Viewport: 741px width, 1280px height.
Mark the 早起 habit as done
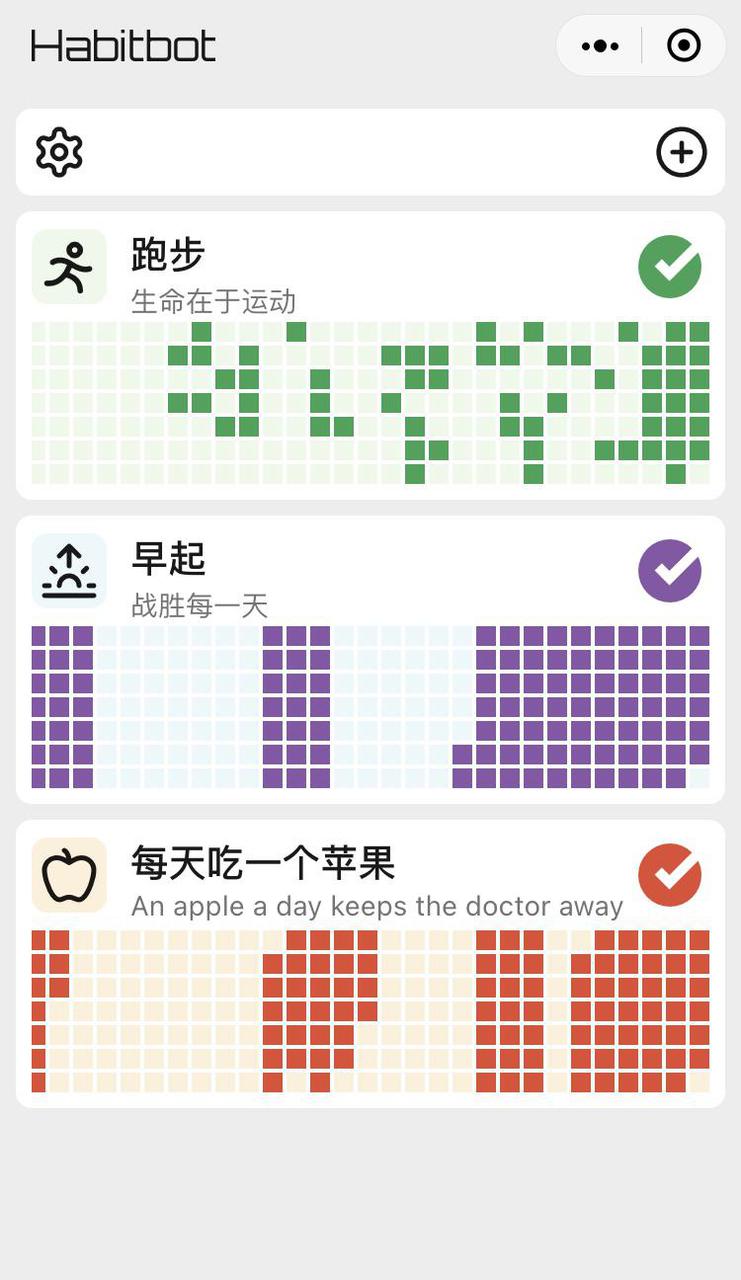point(669,570)
